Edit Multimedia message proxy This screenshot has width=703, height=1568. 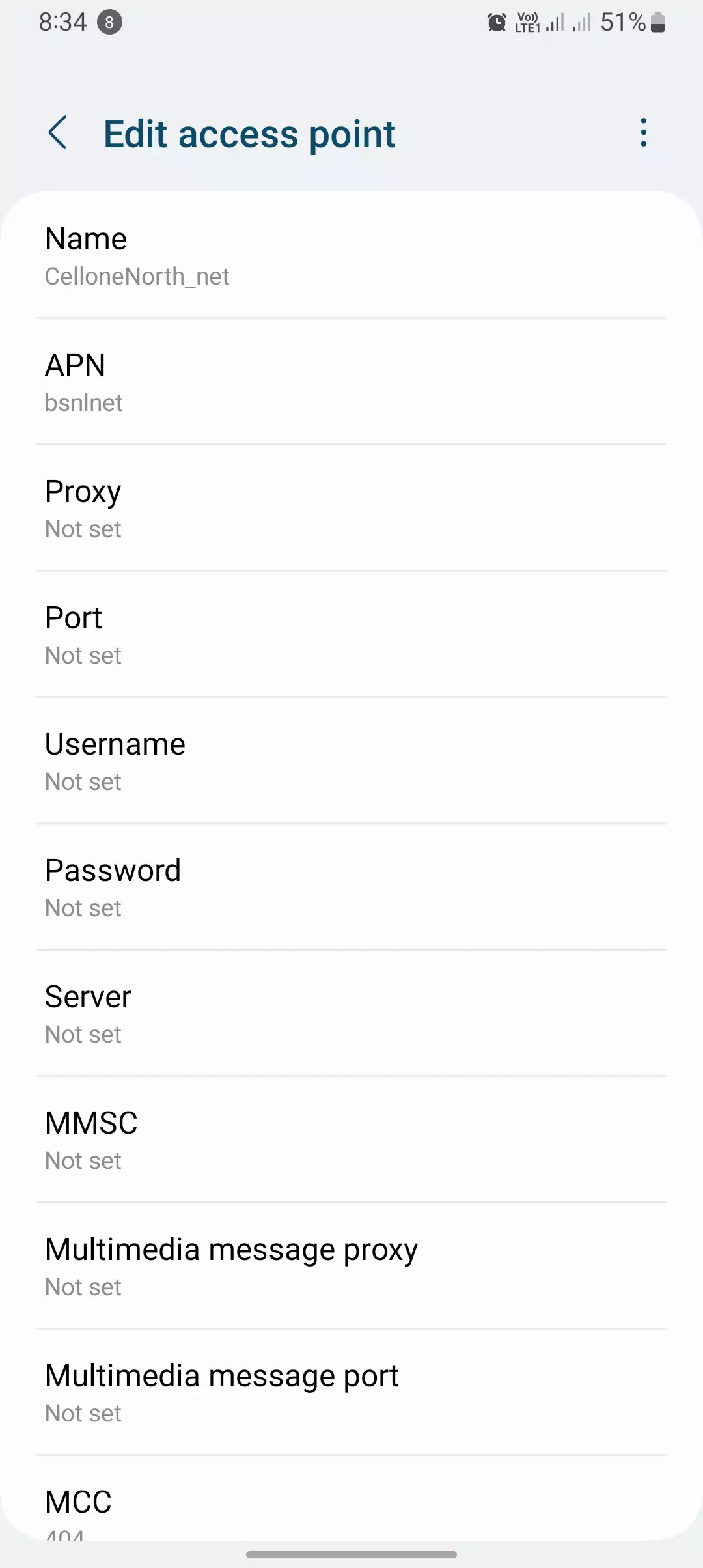tap(351, 1267)
